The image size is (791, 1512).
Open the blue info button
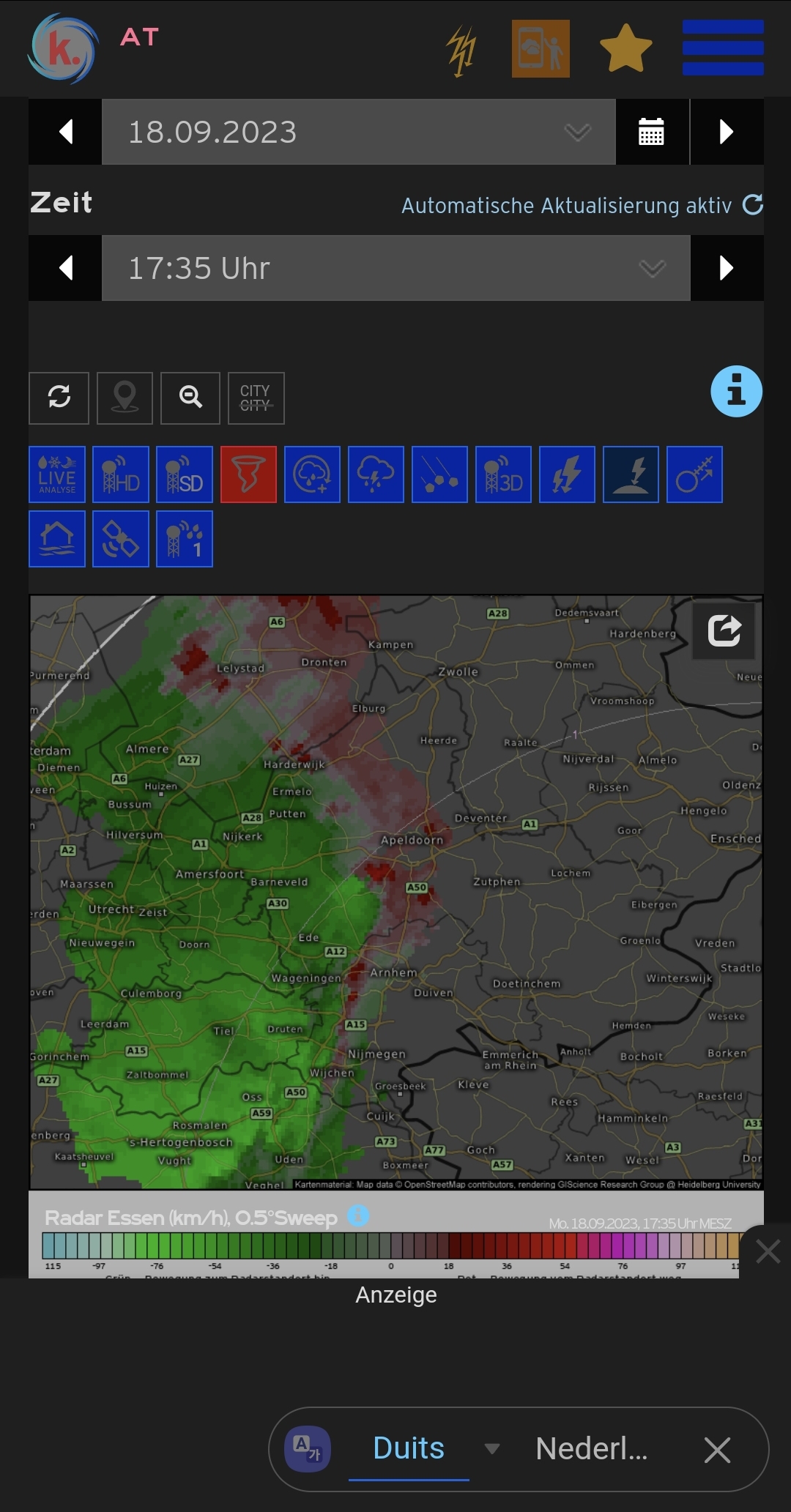coord(735,391)
